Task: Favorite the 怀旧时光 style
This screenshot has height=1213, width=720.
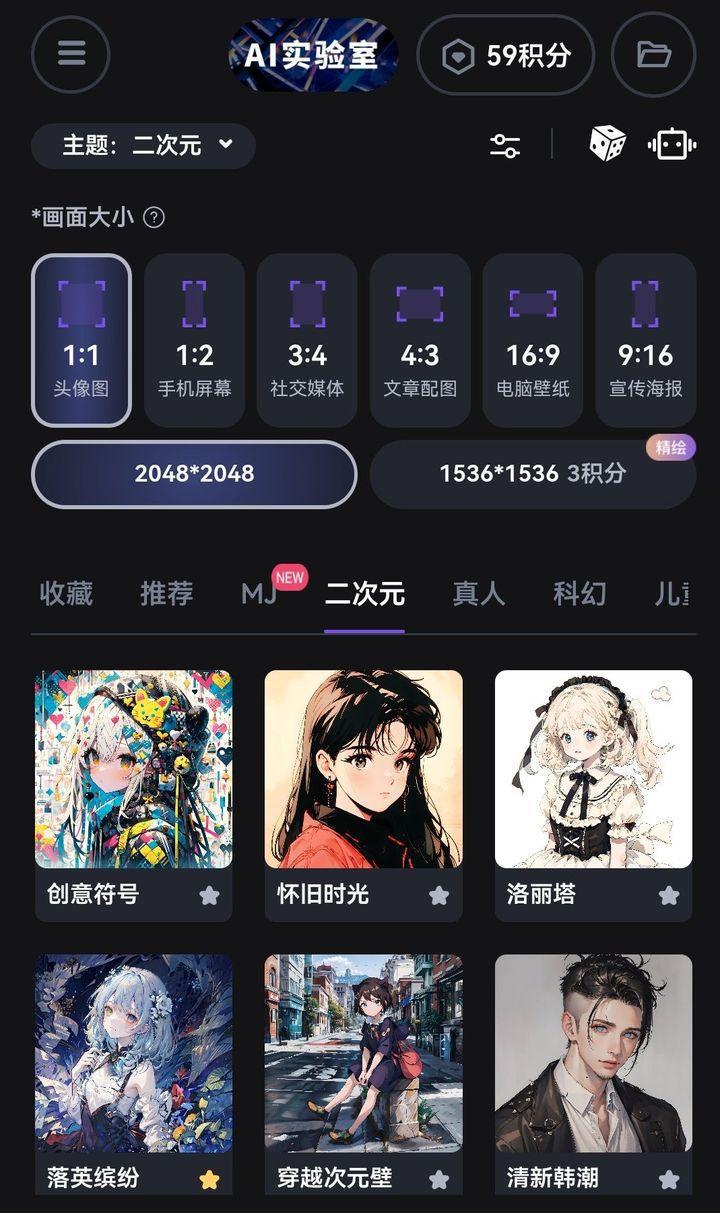Action: pyautogui.click(x=439, y=895)
